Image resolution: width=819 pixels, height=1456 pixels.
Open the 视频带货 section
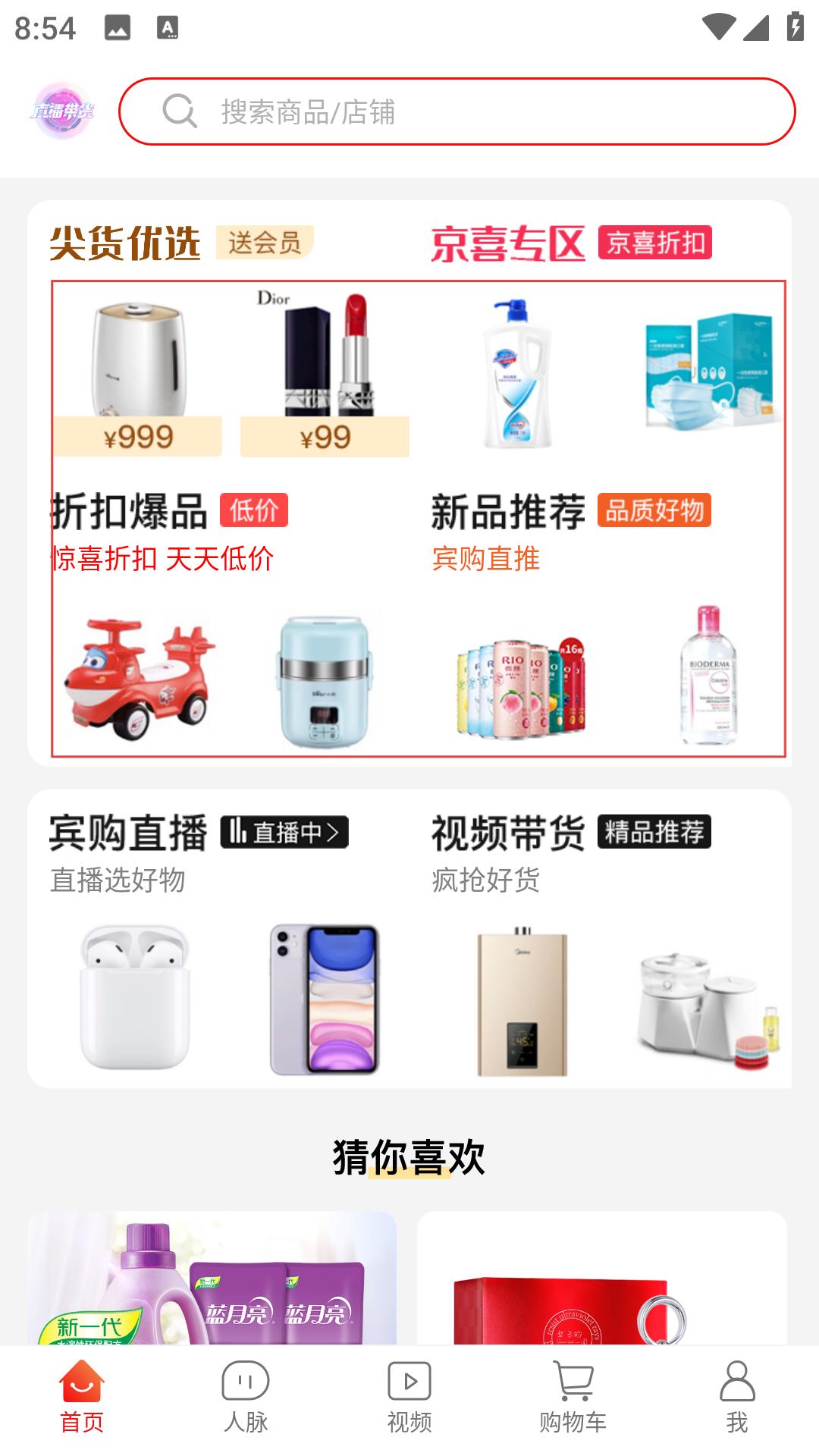point(508,832)
